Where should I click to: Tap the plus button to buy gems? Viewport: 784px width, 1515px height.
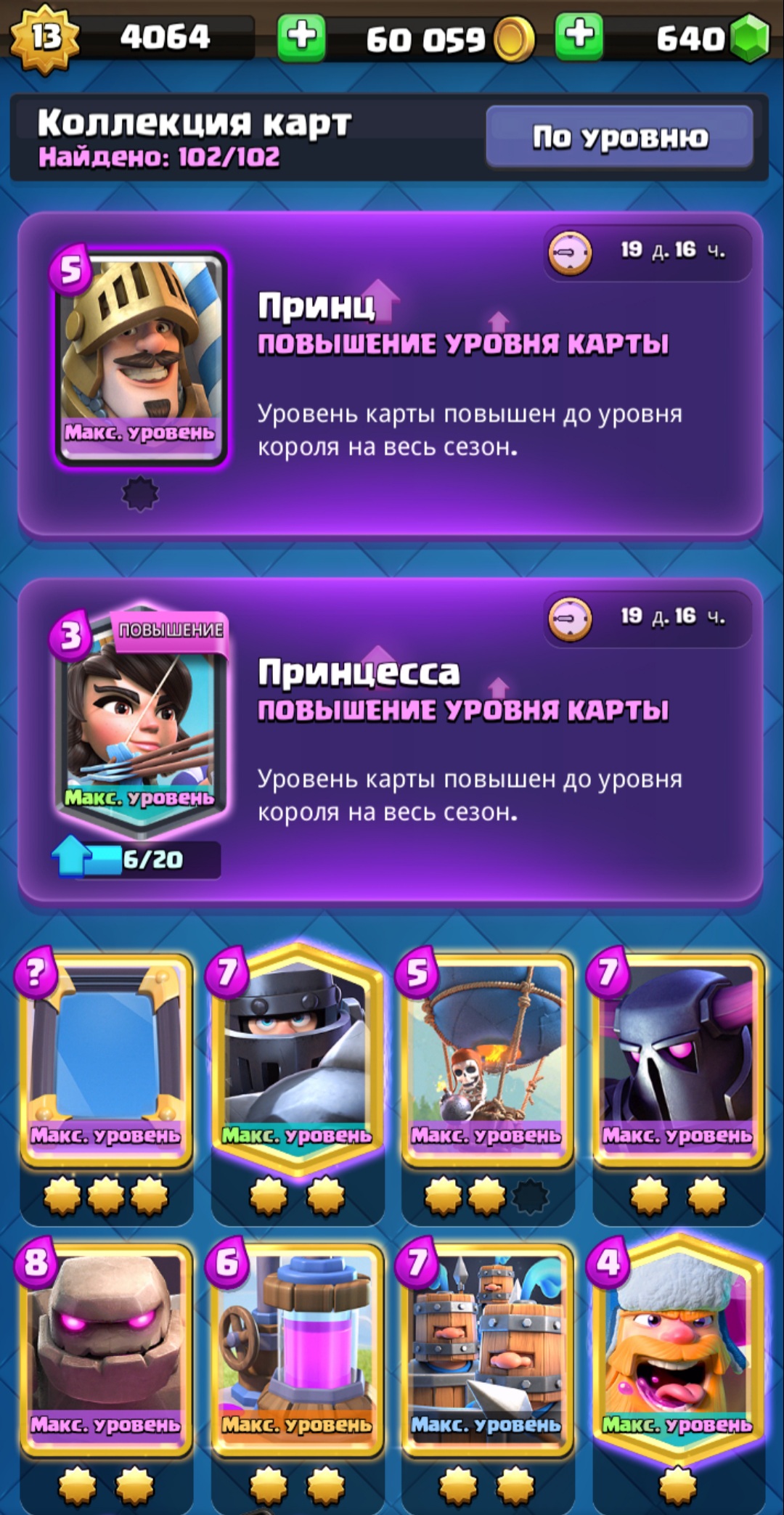click(x=579, y=36)
